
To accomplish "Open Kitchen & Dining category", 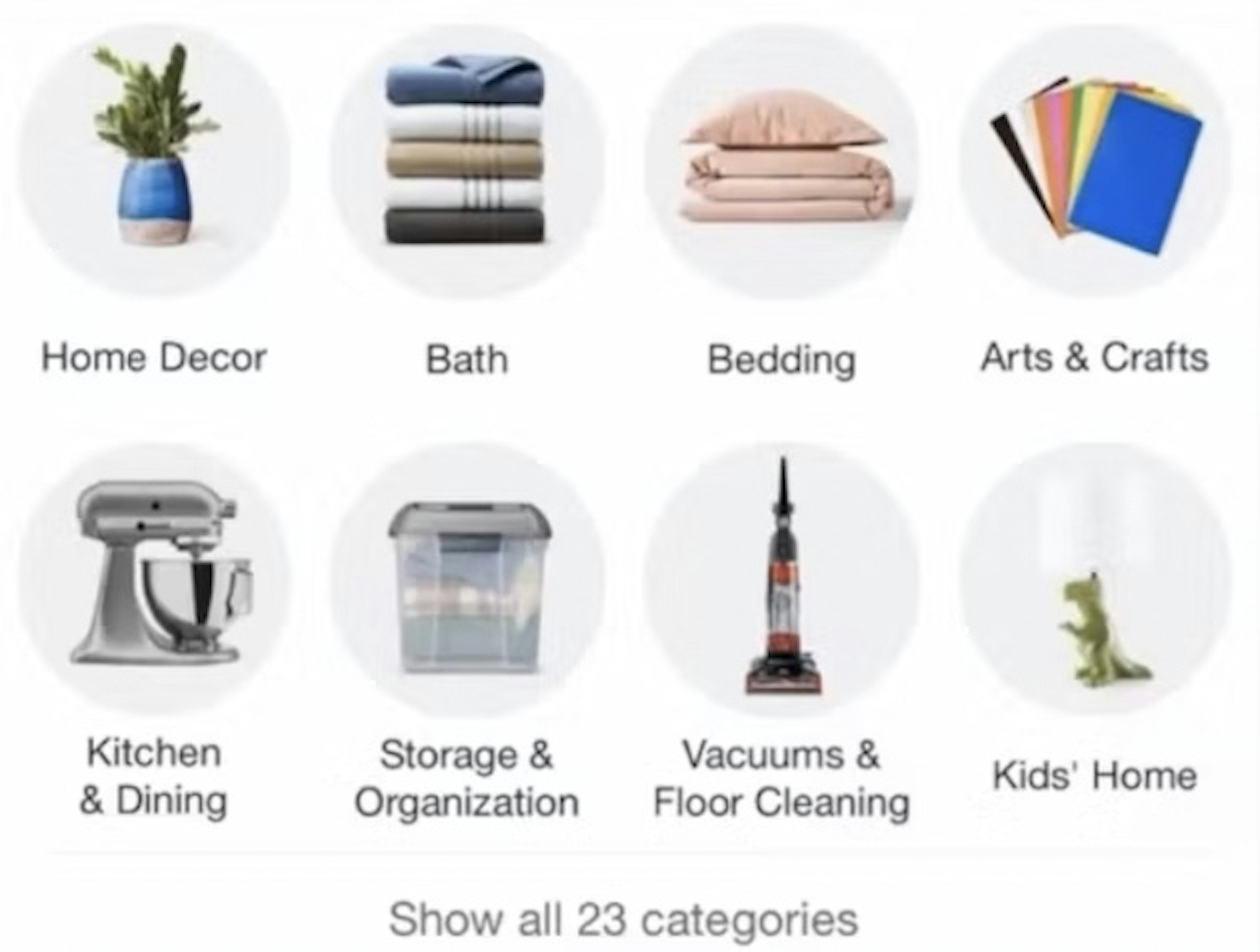I will [x=154, y=578].
